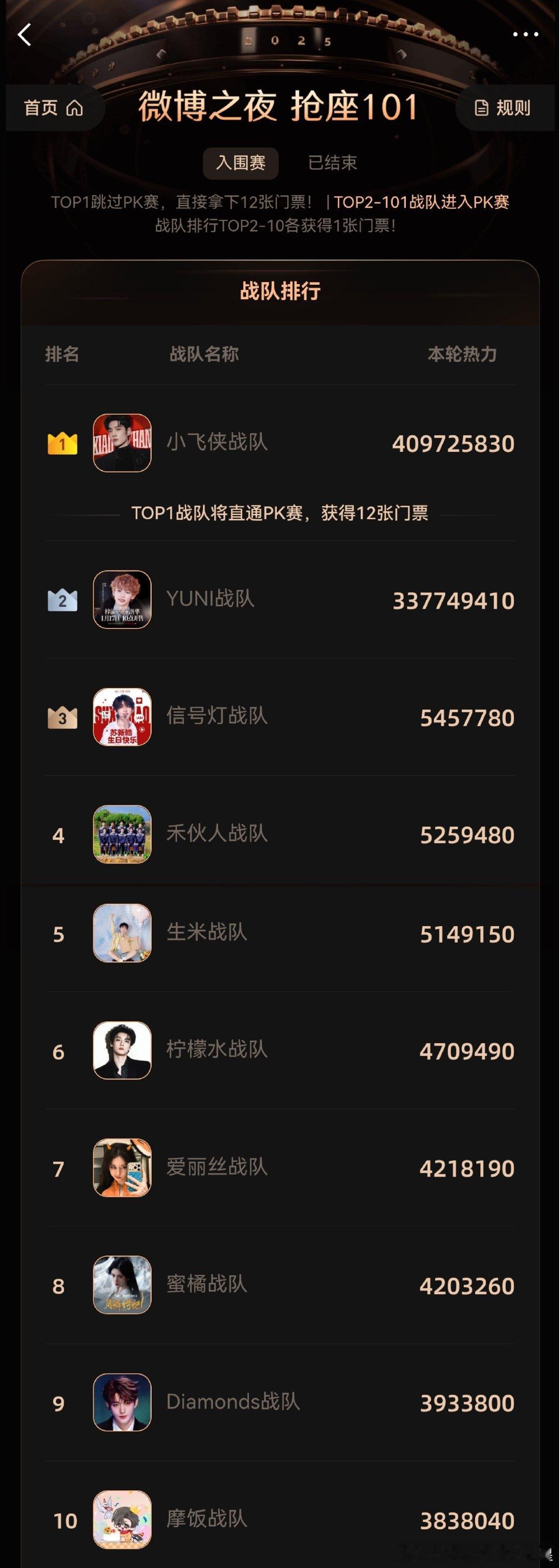Select the 入围赛 tab
This screenshot has height=1568, width=559.
click(240, 163)
